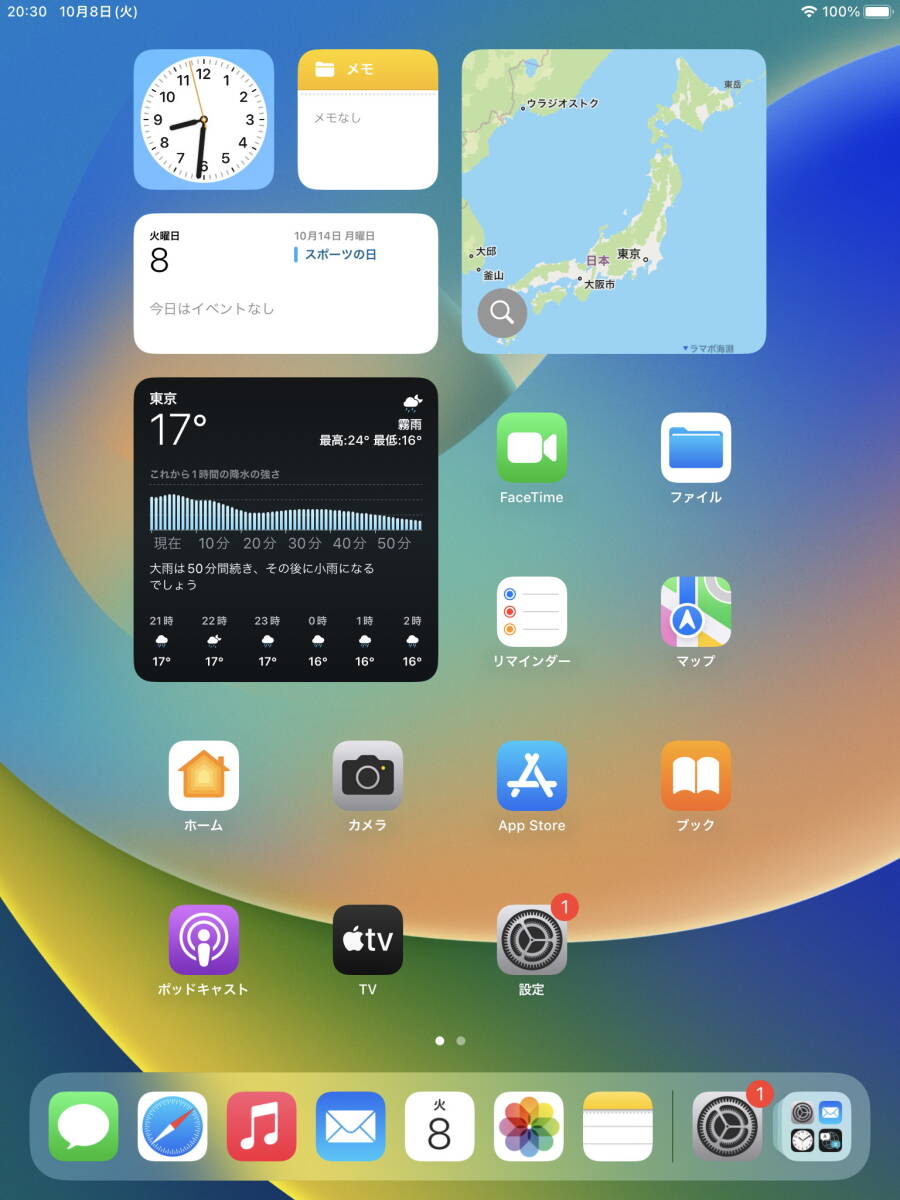The height and width of the screenshot is (1200, 900).
Task: Open the FaceTime app
Action: (531, 448)
